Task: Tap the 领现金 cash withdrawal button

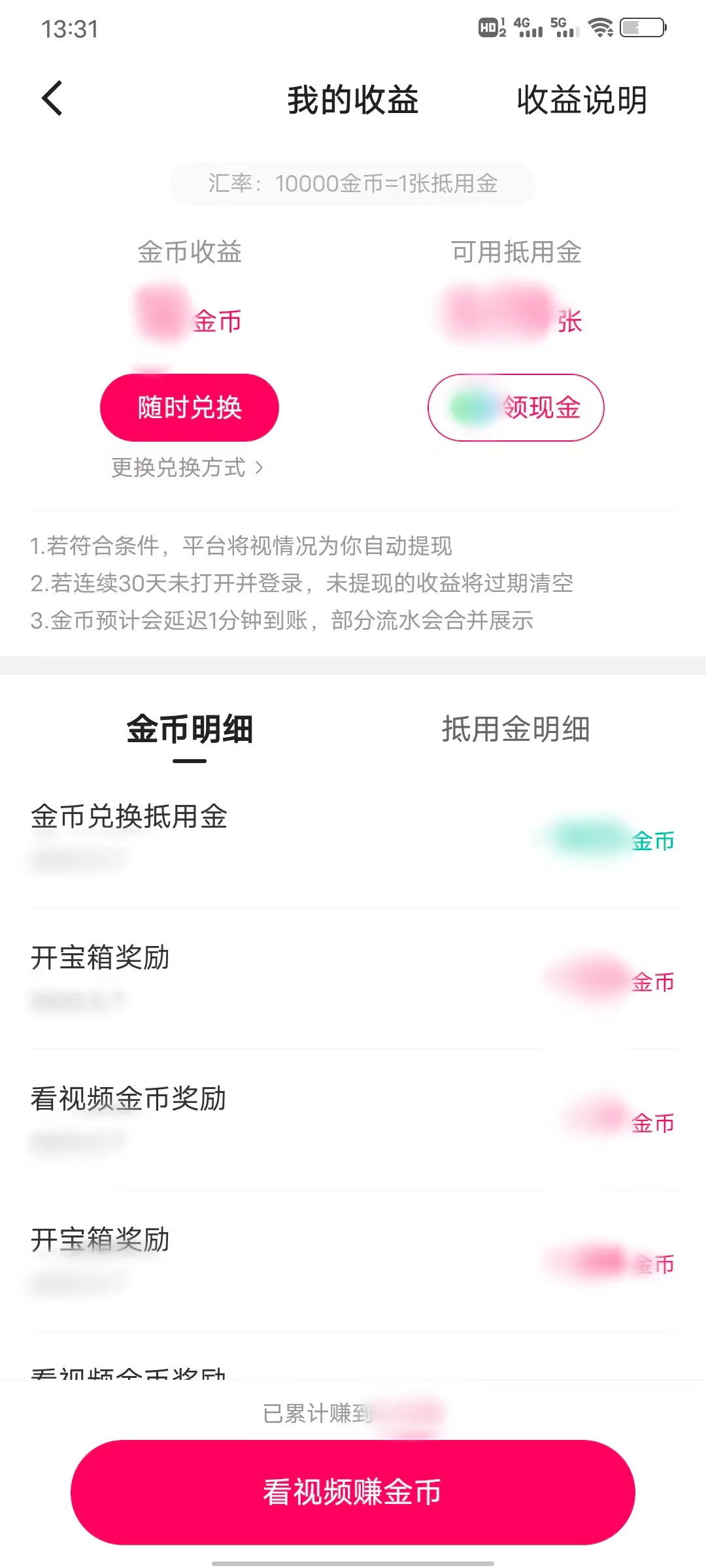Action: pyautogui.click(x=516, y=406)
